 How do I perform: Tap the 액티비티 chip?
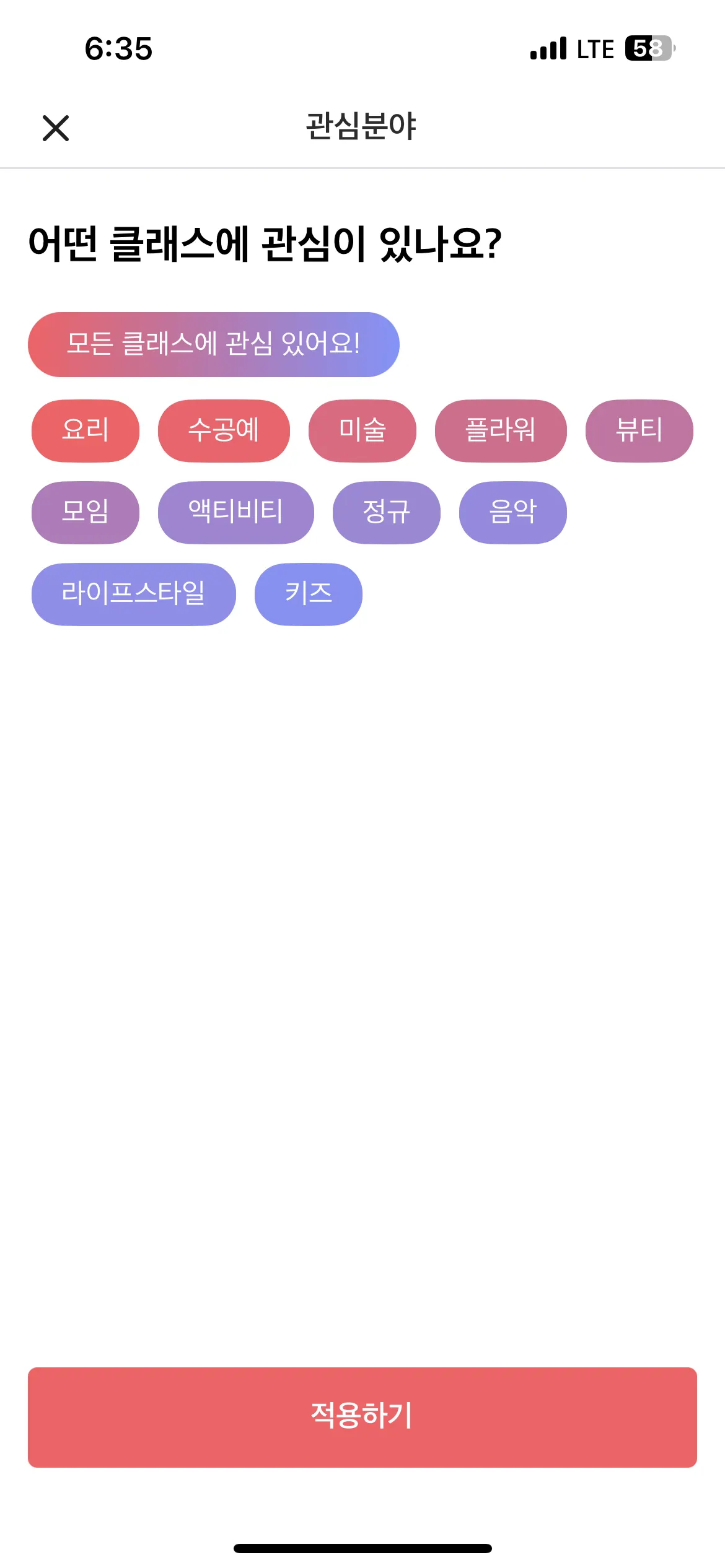click(235, 512)
